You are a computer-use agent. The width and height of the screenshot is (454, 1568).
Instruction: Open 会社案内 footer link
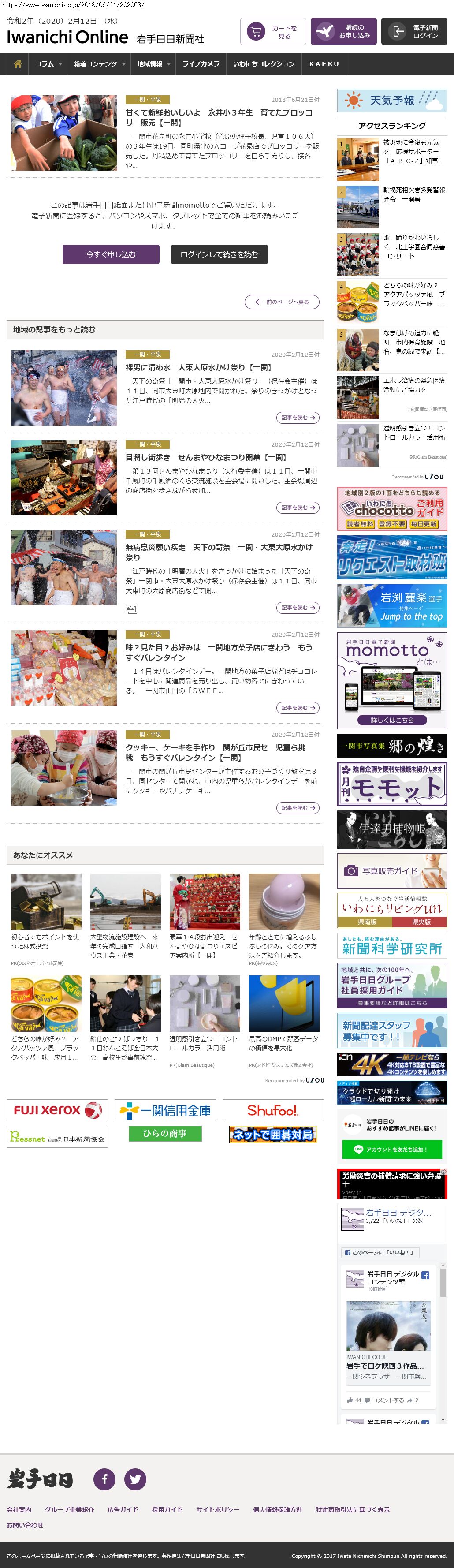tap(19, 1509)
